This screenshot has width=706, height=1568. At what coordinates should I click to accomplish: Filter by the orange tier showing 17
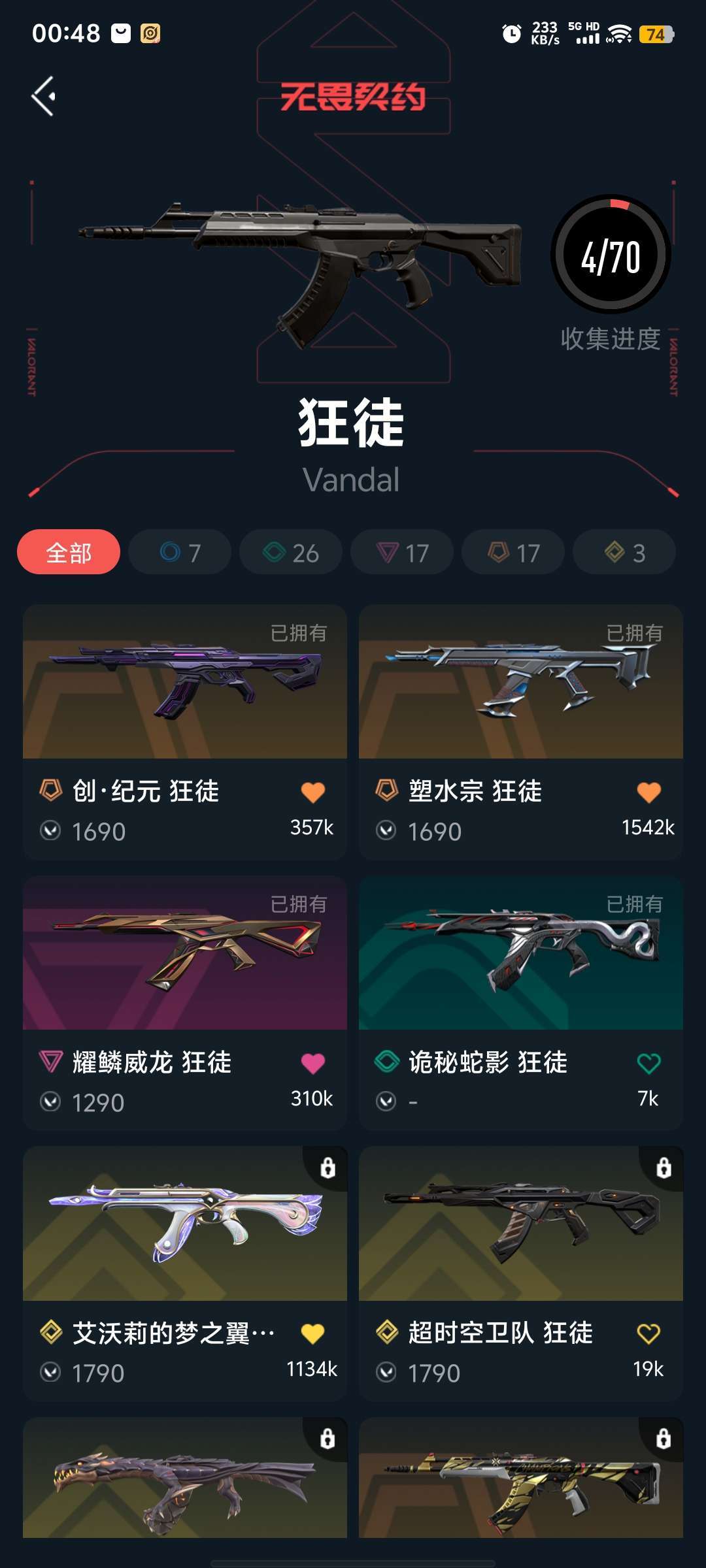point(513,552)
